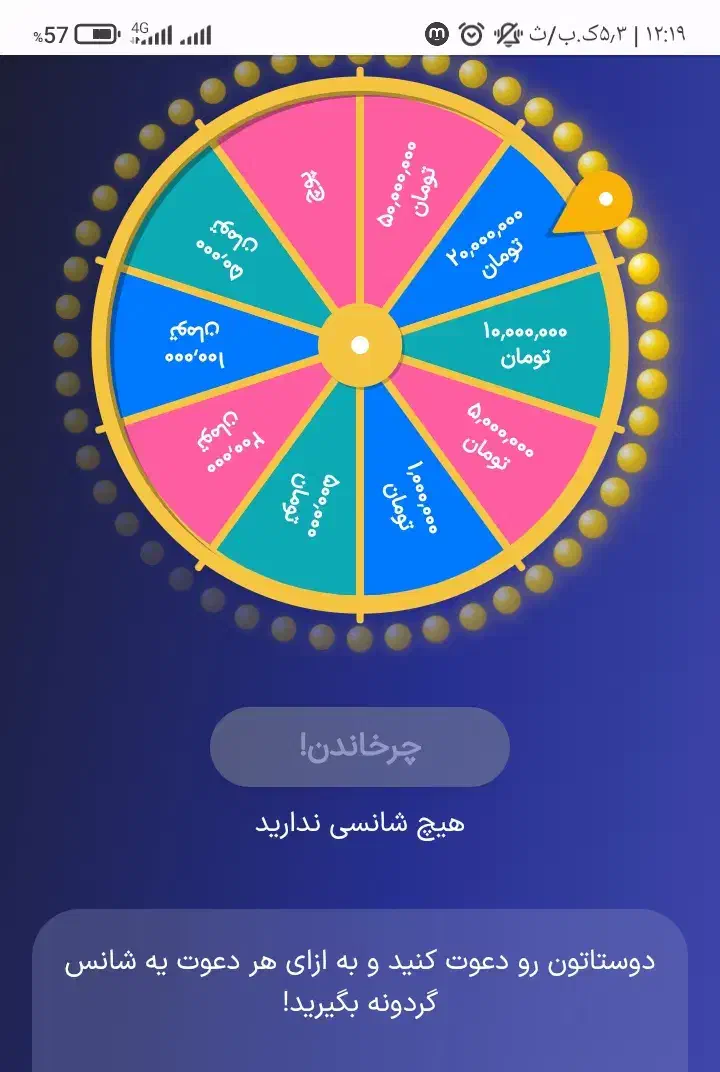Viewport: 720px width, 1072px height.
Task: Tap the mute/vibrate icon in status bar
Action: tap(507, 33)
